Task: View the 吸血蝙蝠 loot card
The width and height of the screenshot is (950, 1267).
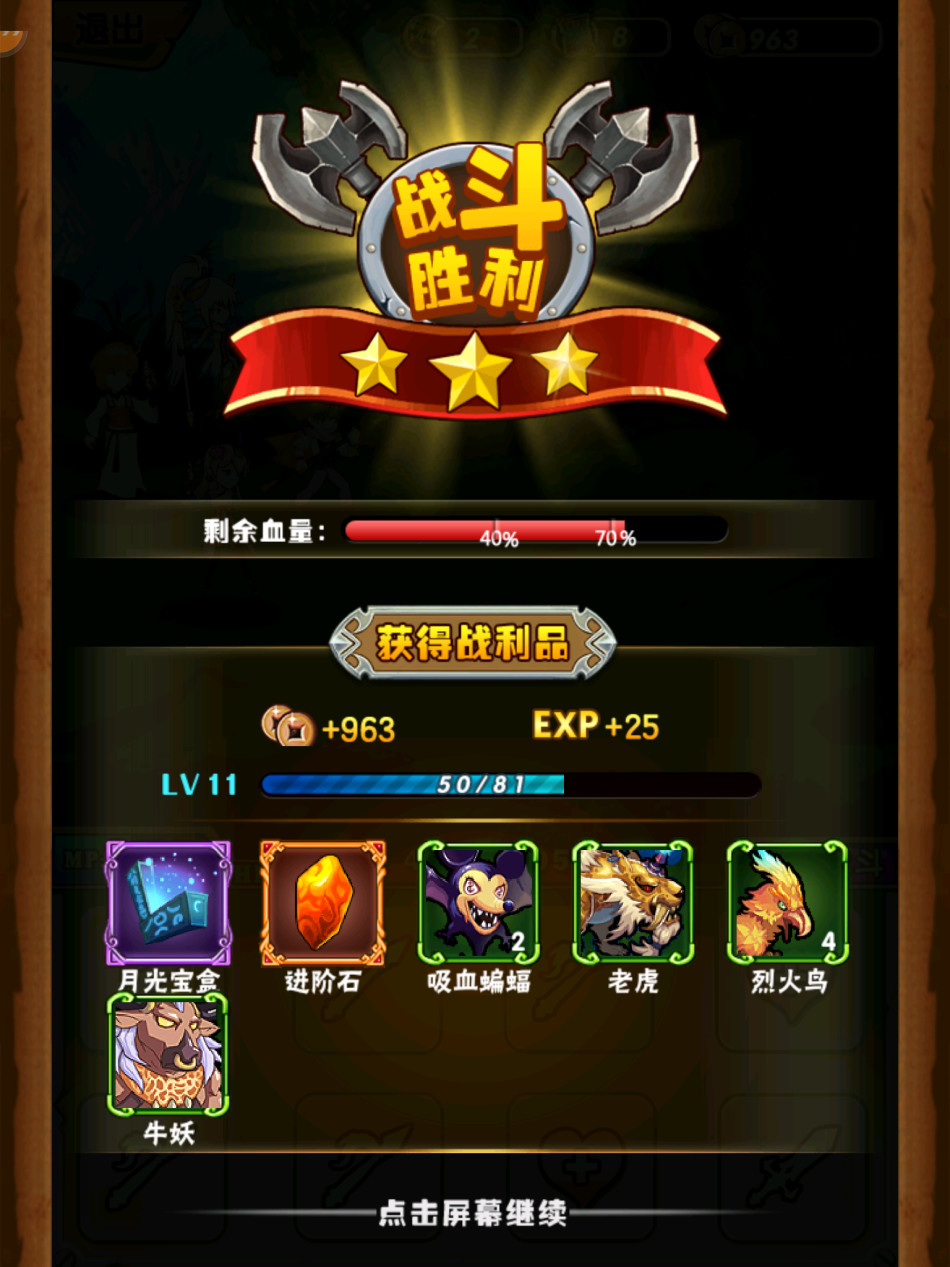Action: point(478,903)
